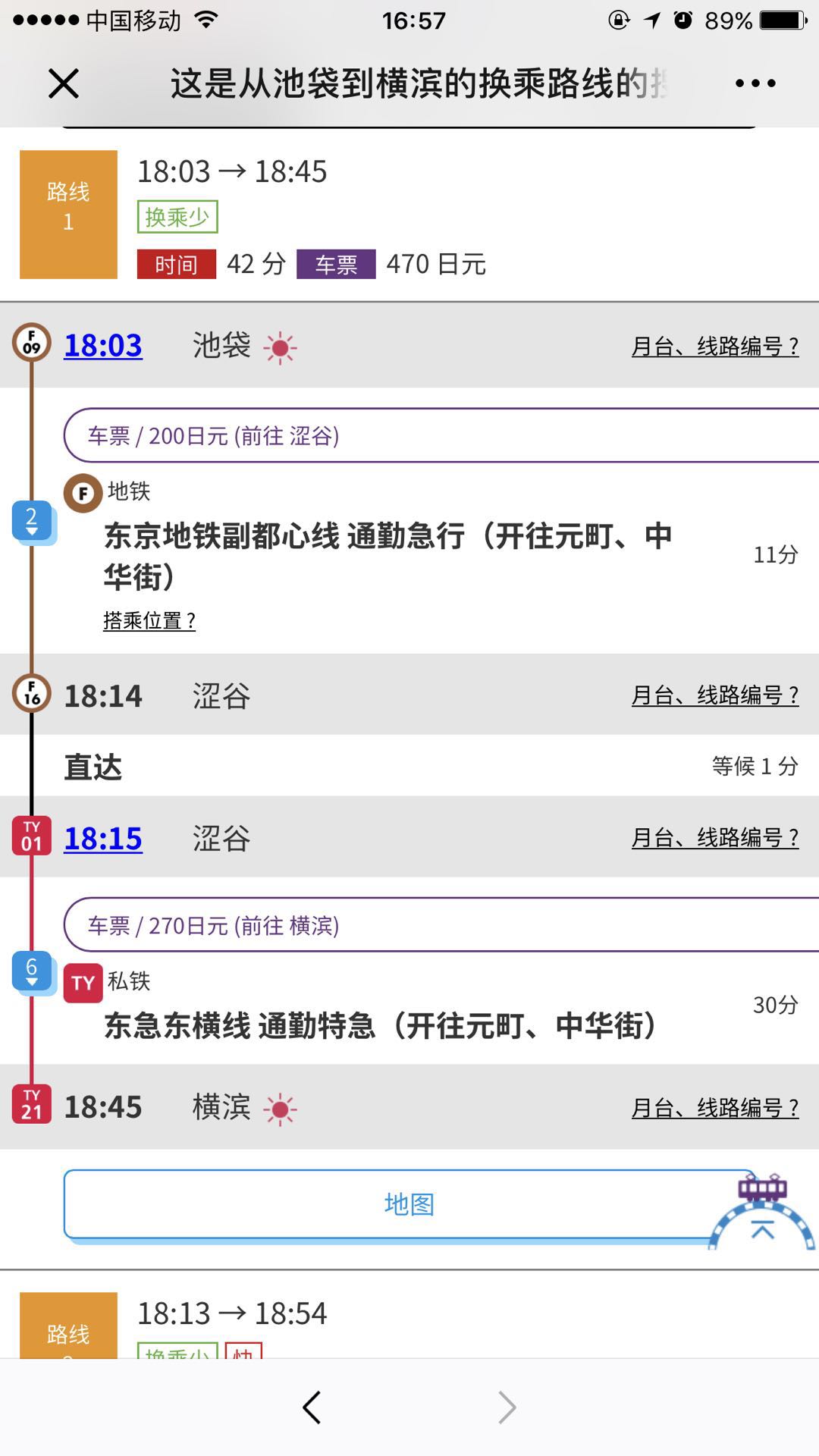
Task: Go back to the previous web page
Action: (312, 1407)
